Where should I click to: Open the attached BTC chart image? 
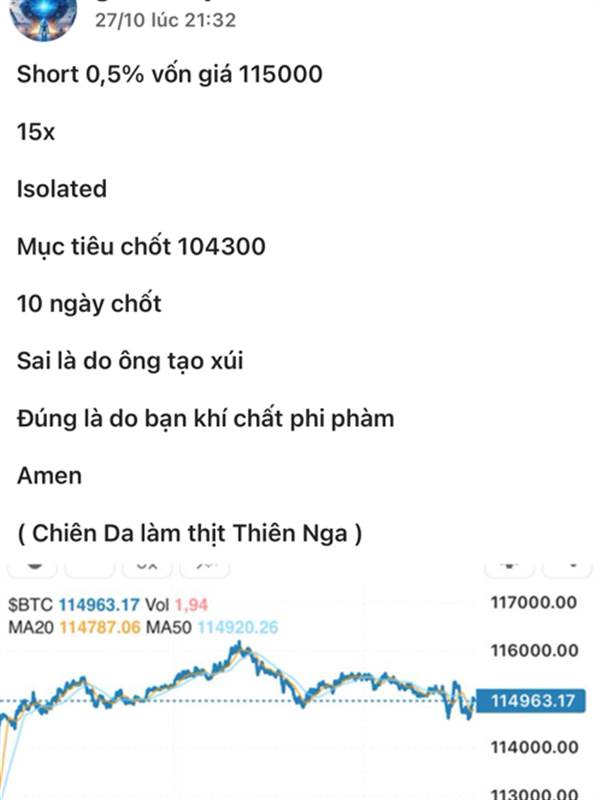tap(300, 680)
